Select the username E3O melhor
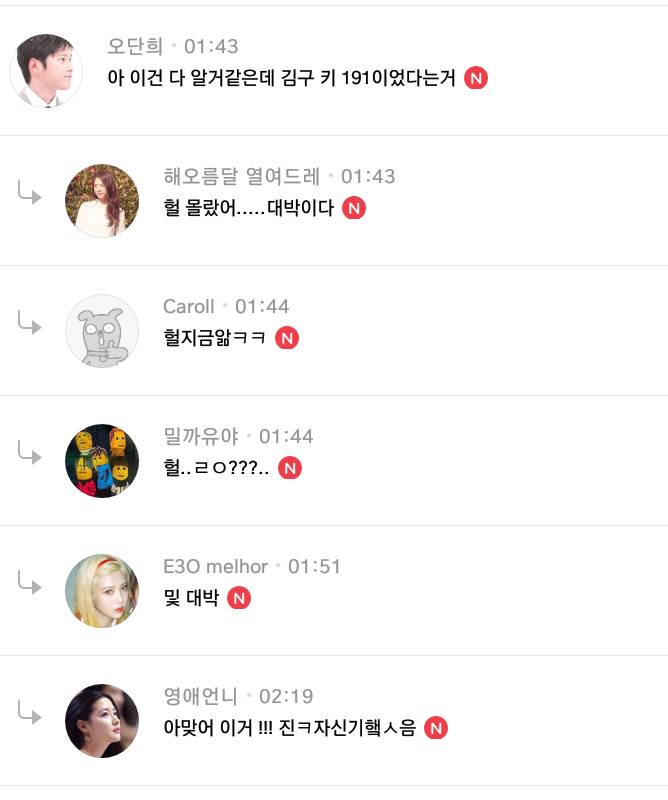This screenshot has width=668, height=800. (x=215, y=566)
